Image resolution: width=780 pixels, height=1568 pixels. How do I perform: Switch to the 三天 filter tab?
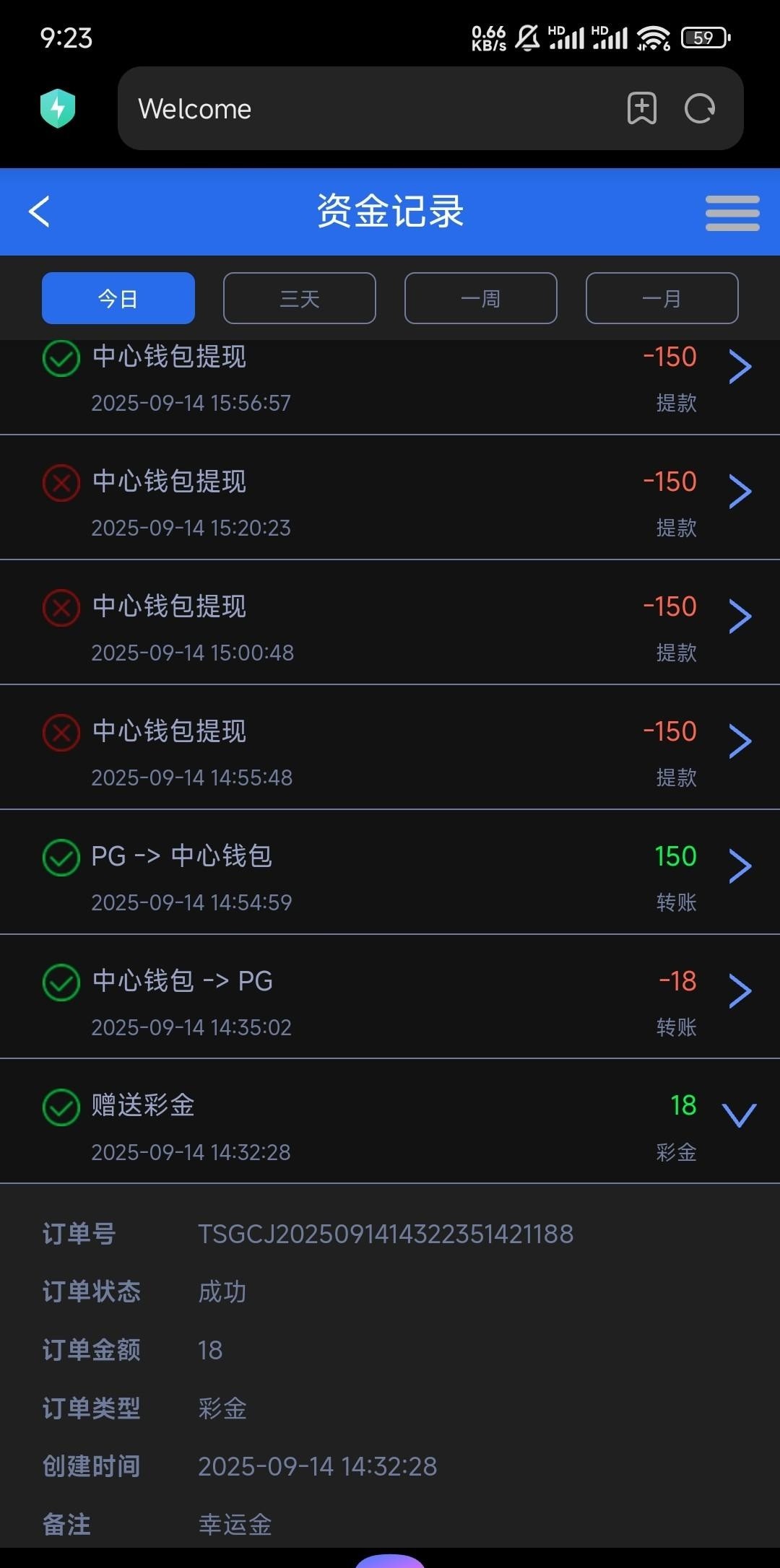299,298
